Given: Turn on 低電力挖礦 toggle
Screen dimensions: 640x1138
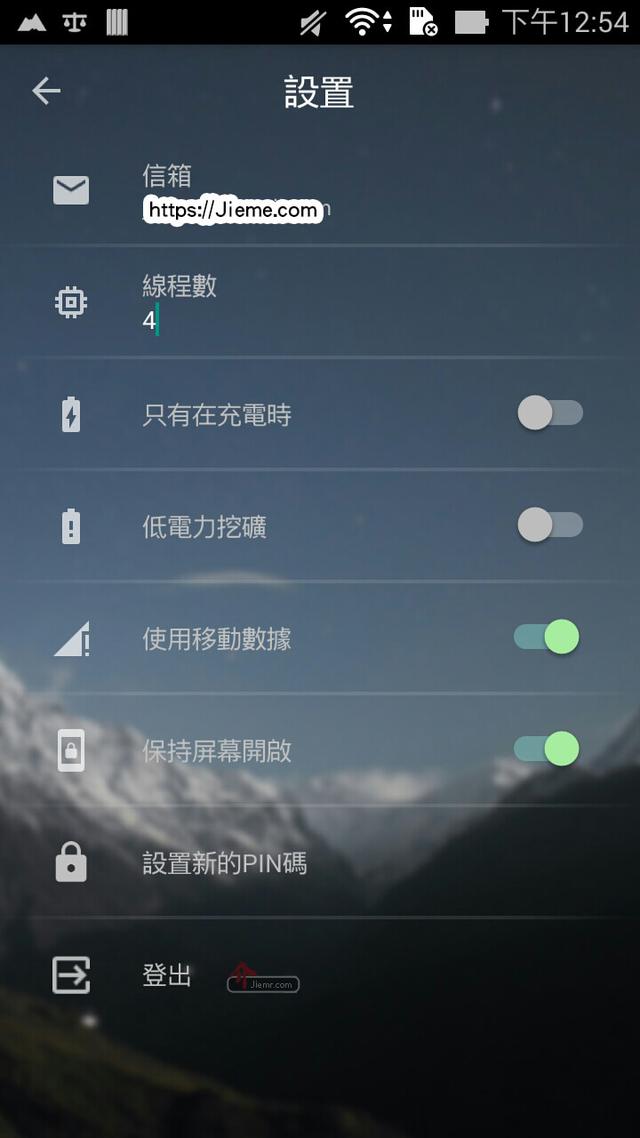Looking at the screenshot, I should (549, 525).
